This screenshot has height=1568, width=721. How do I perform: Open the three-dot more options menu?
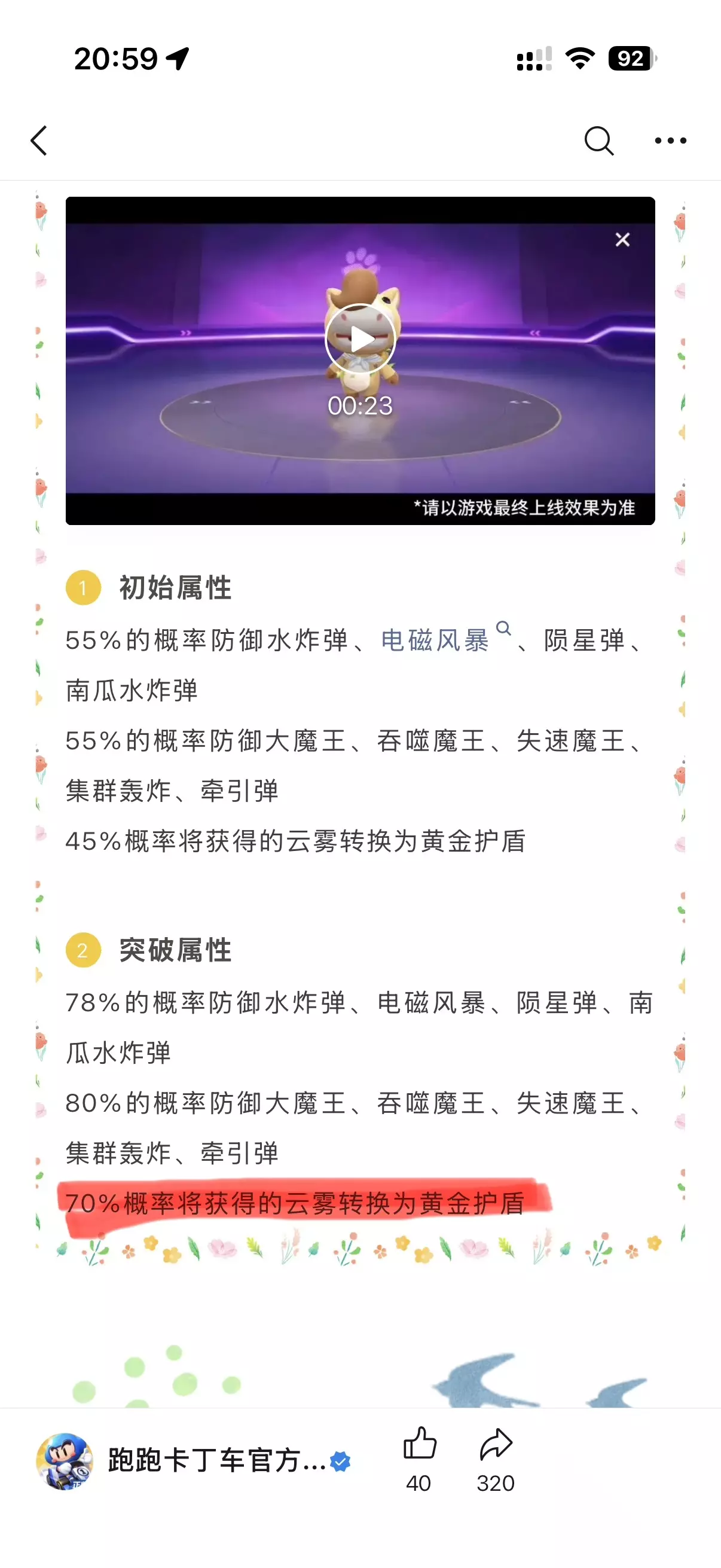click(x=671, y=141)
